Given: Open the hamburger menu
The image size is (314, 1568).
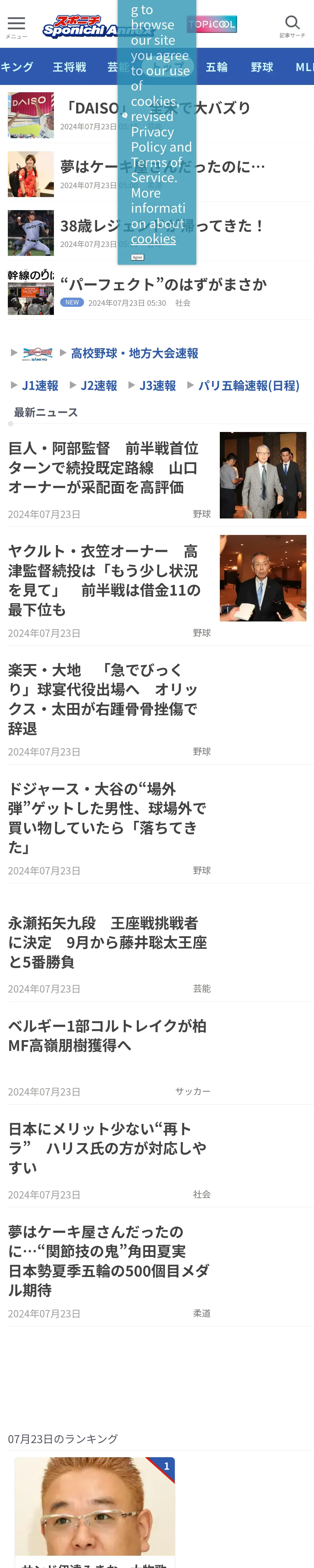Looking at the screenshot, I should pos(16,27).
